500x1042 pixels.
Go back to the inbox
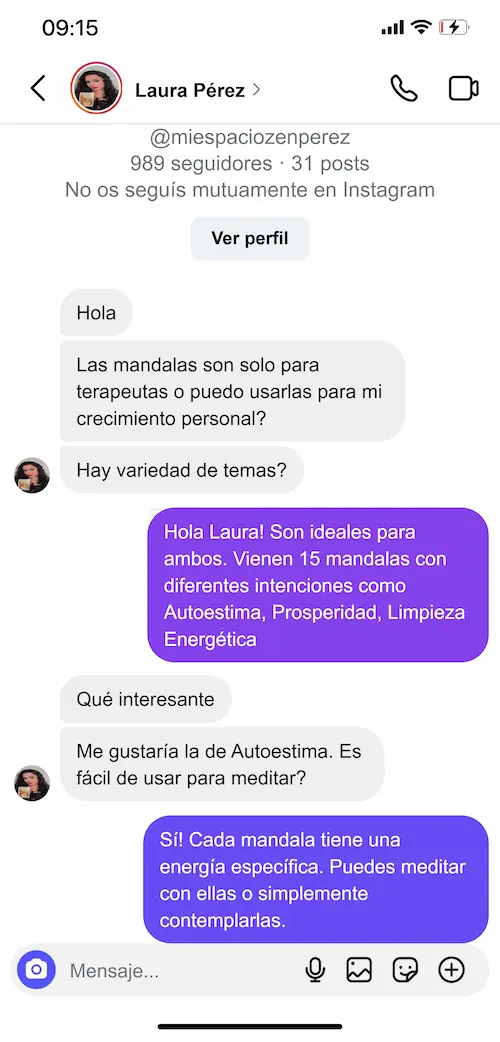click(x=39, y=88)
